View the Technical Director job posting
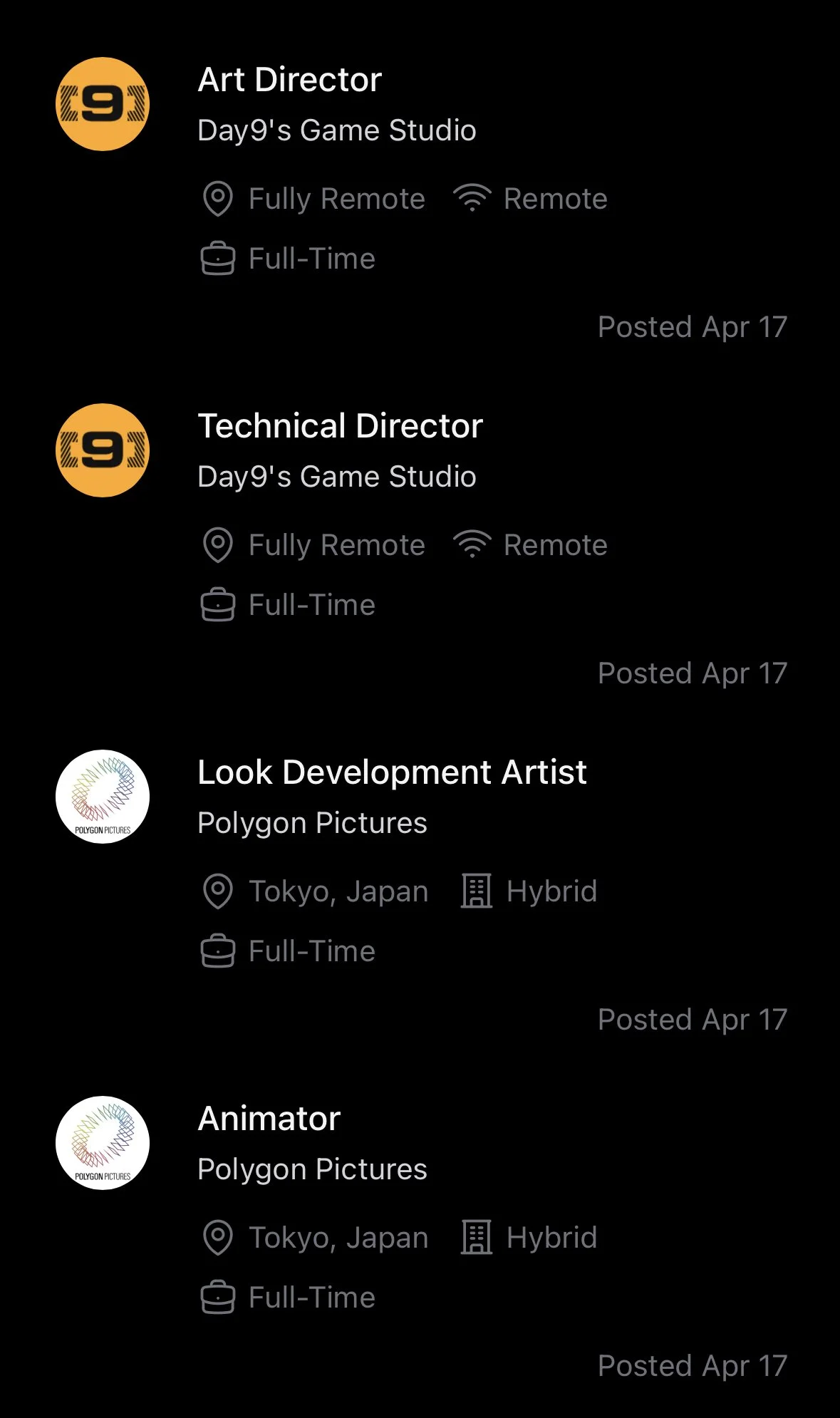 [340, 426]
